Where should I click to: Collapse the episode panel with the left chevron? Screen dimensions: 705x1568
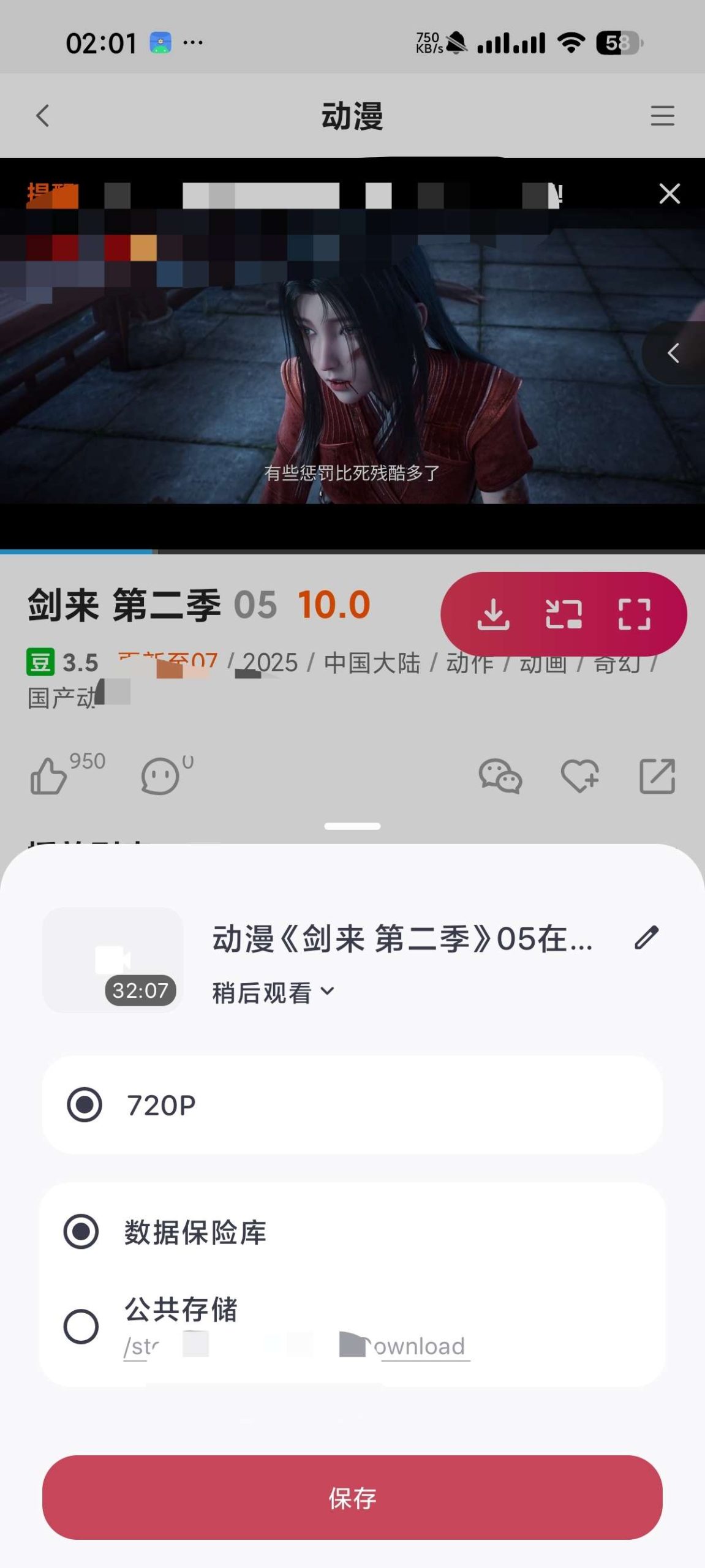click(674, 353)
